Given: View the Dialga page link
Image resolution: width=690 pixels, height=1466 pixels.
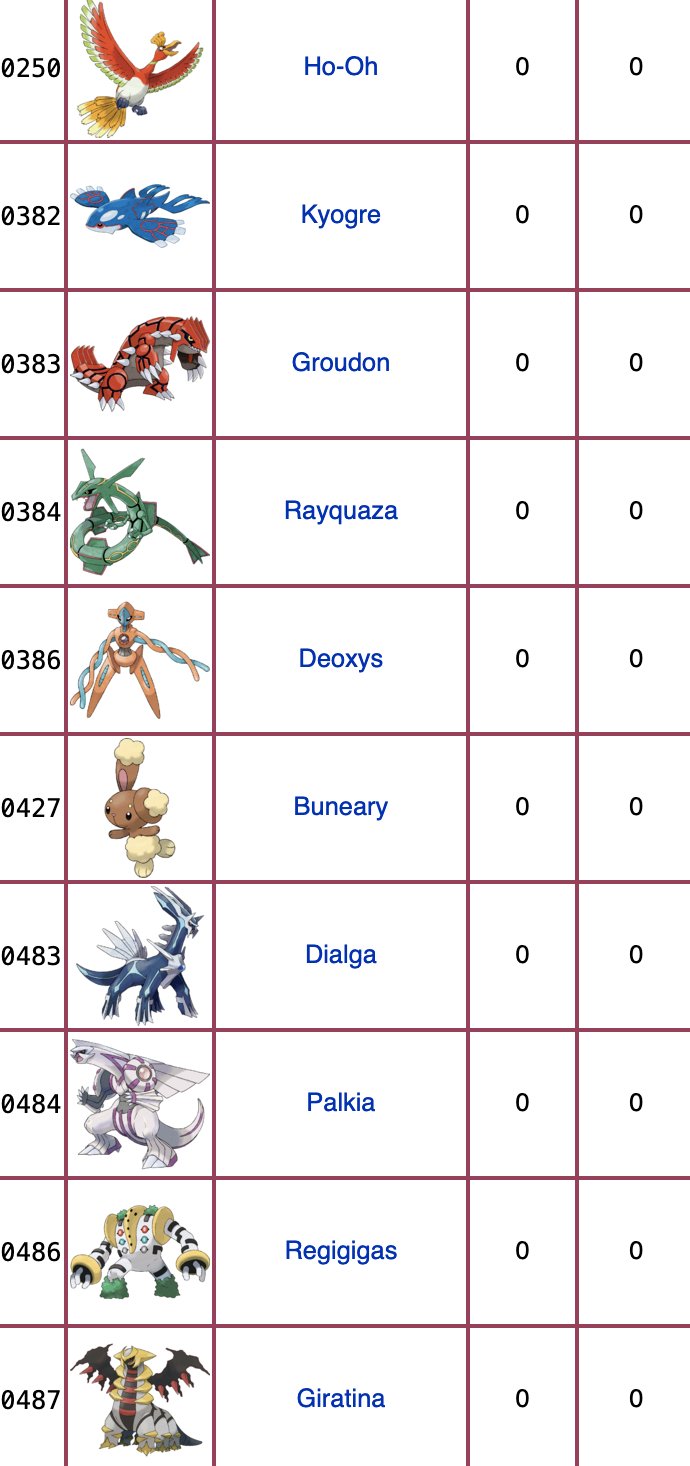Looking at the screenshot, I should pyautogui.click(x=340, y=954).
